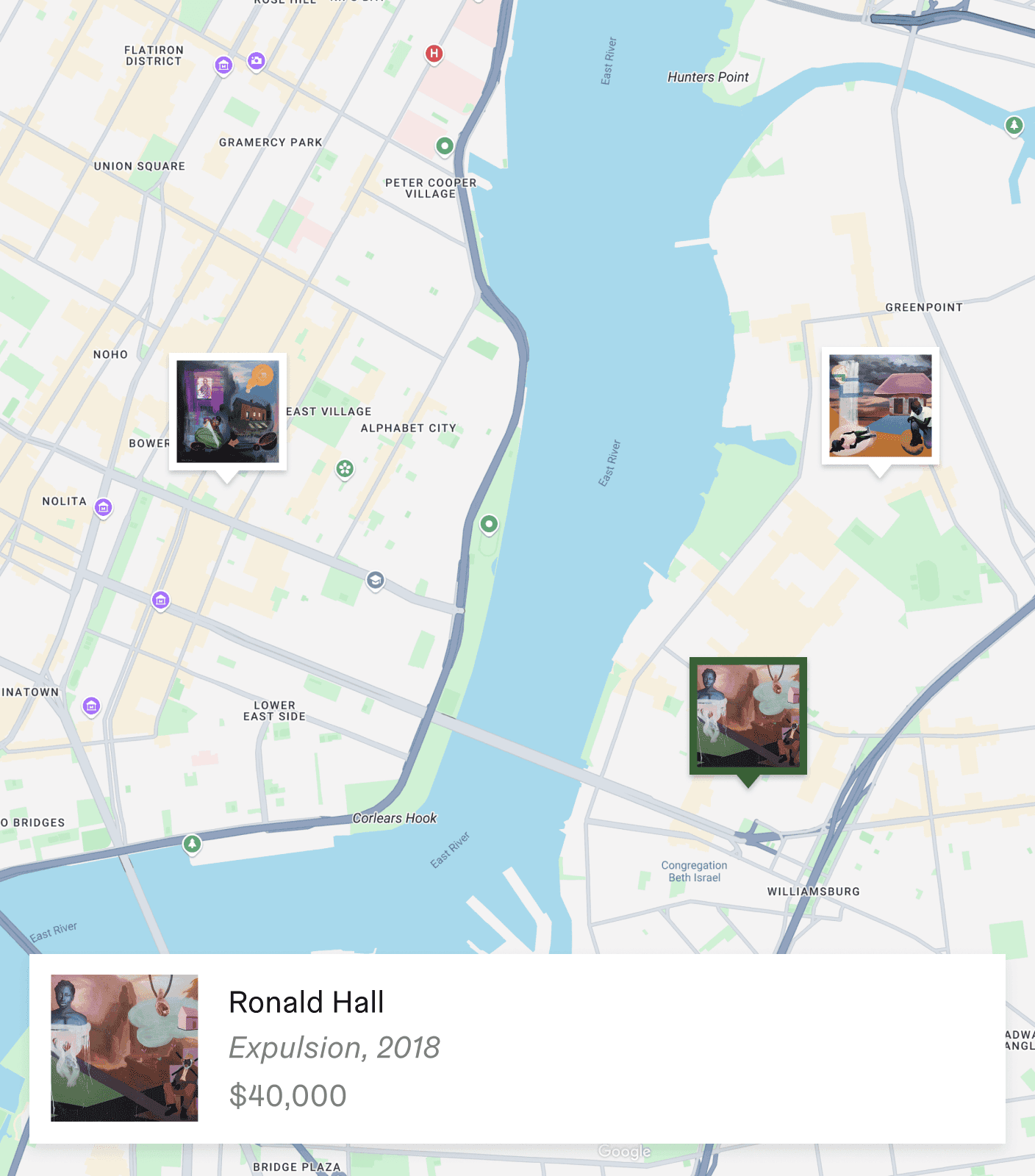
Task: Tap the red hospital marker
Action: click(434, 54)
